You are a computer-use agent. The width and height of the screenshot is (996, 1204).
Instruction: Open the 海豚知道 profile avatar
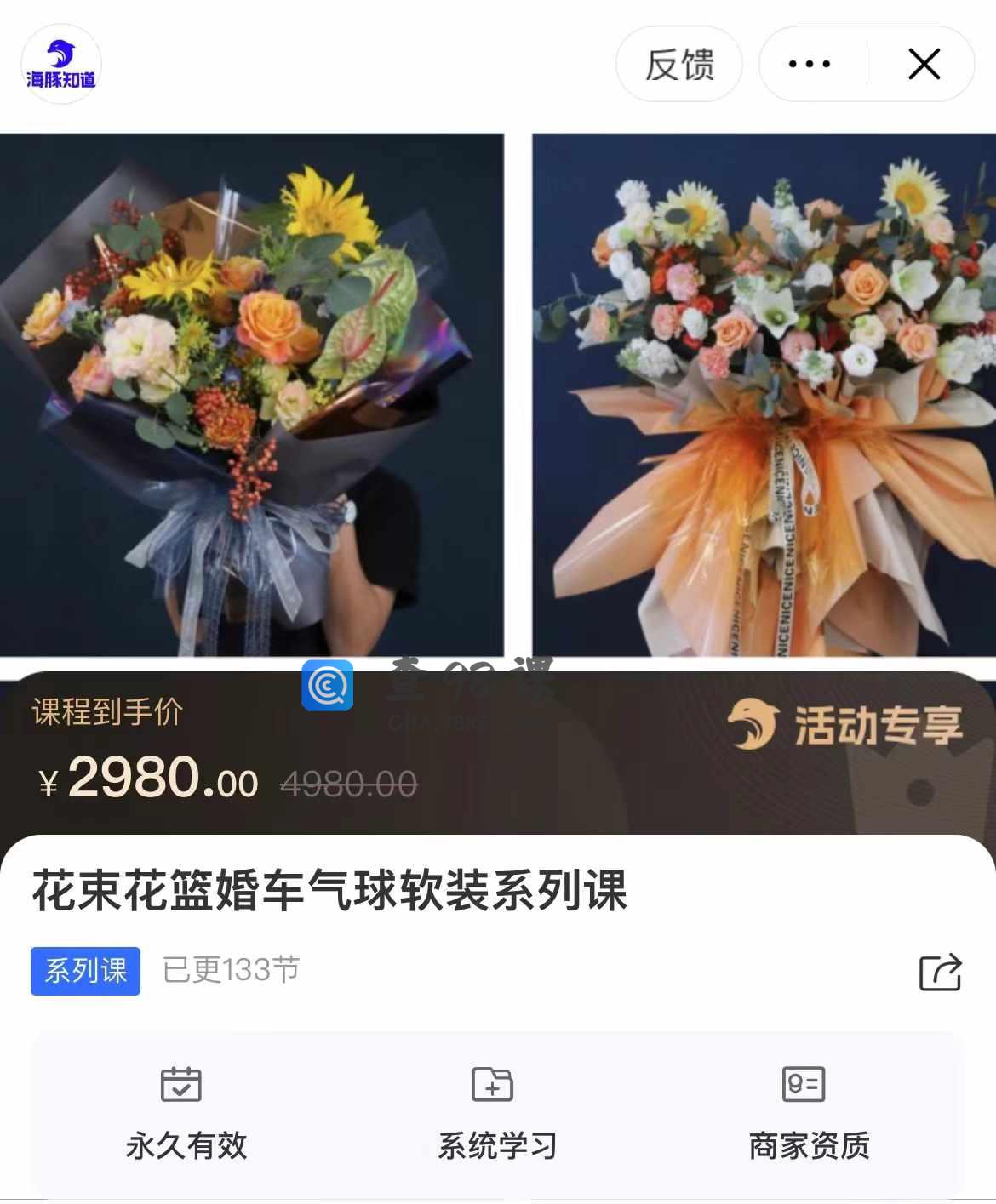(61, 65)
